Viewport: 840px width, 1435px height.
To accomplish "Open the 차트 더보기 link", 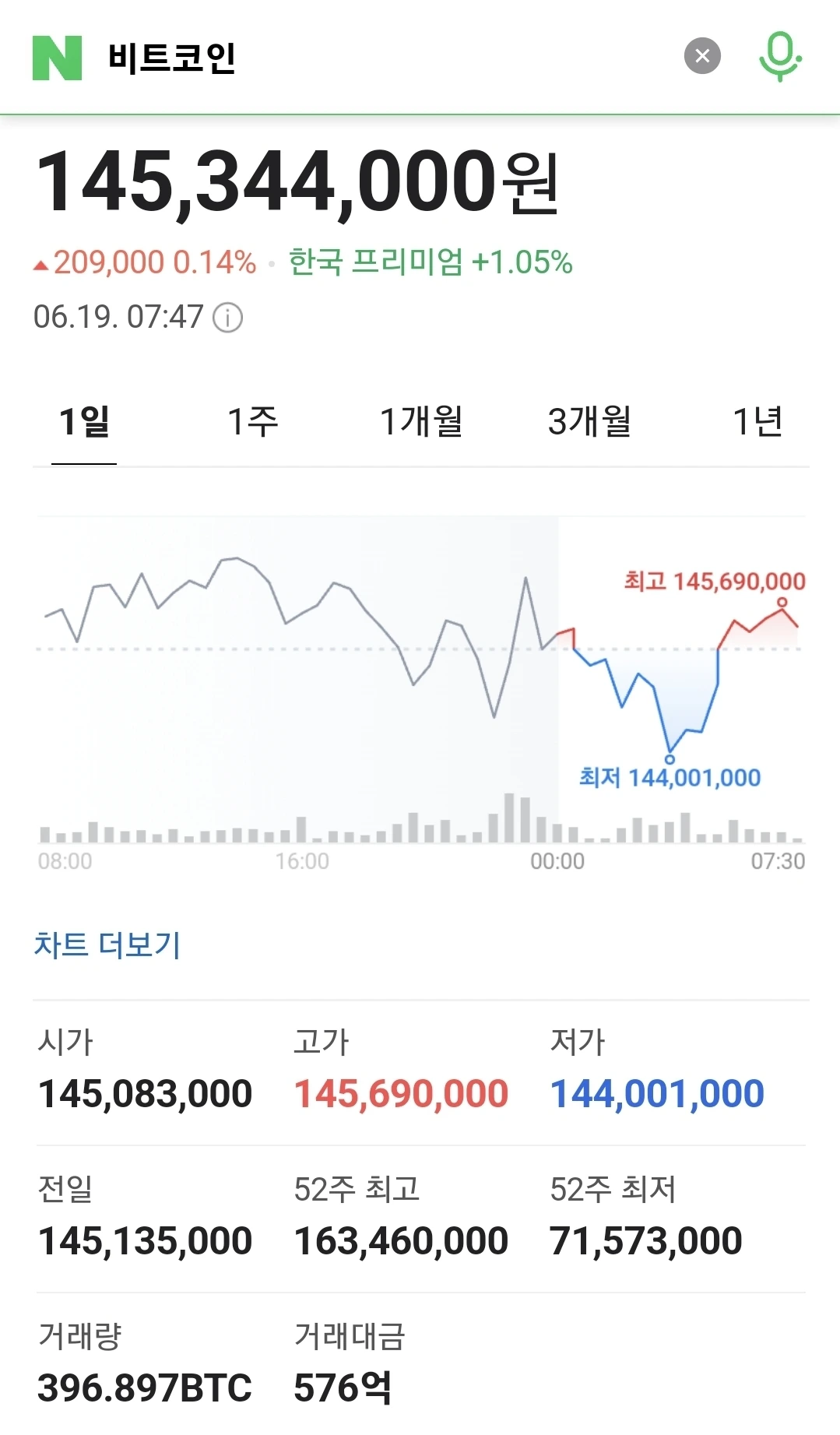I will [107, 944].
